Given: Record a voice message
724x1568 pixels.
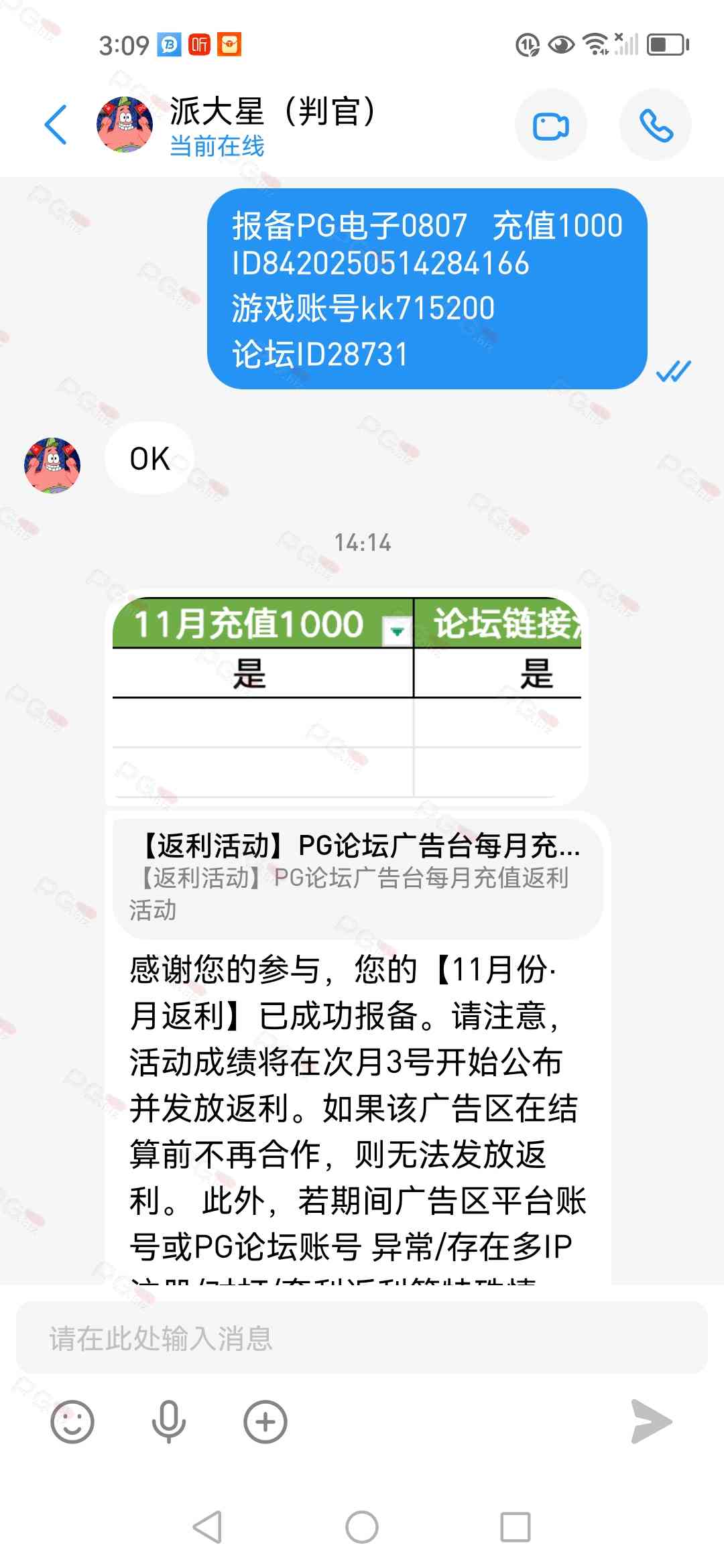Looking at the screenshot, I should 168,1422.
